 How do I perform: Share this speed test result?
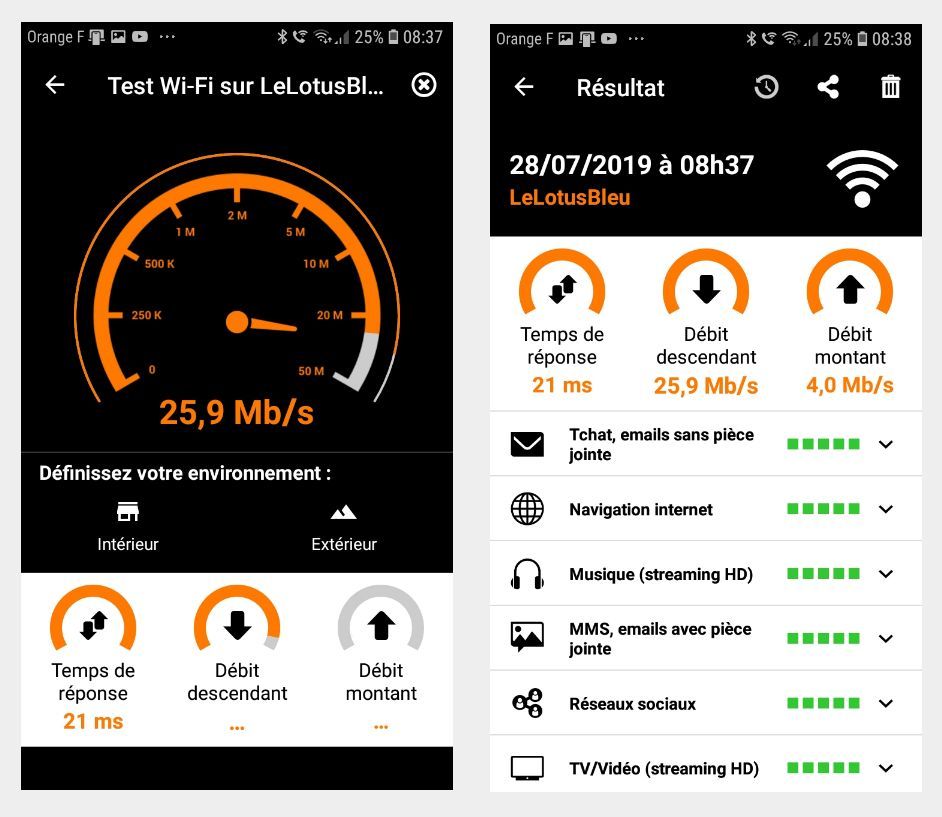click(x=828, y=87)
